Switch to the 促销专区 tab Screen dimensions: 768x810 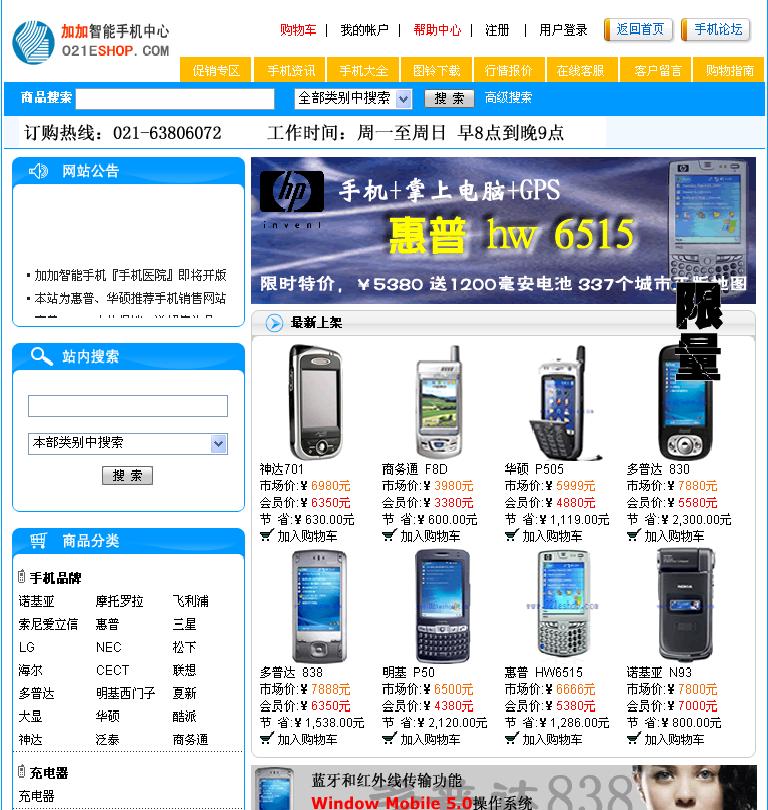point(216,70)
